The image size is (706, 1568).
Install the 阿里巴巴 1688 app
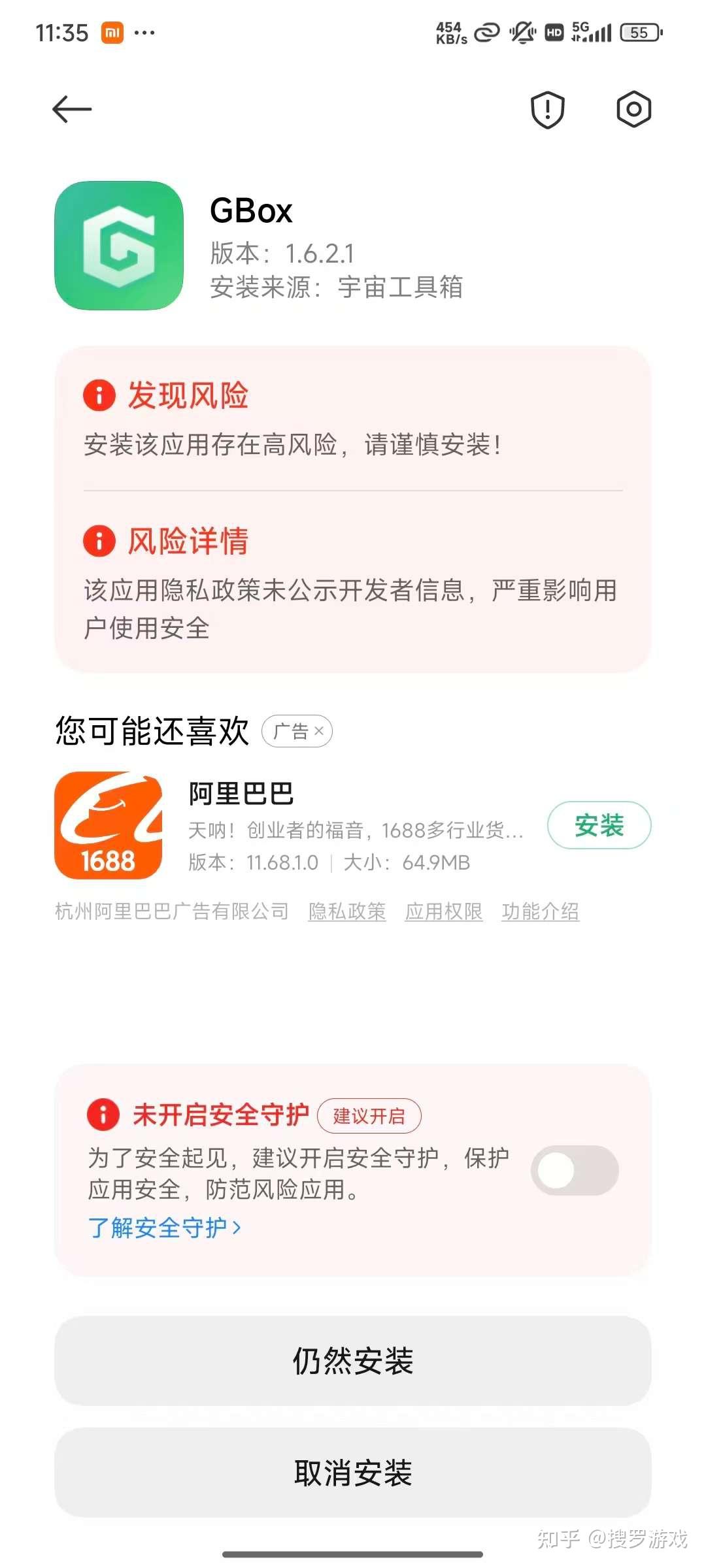point(599,825)
